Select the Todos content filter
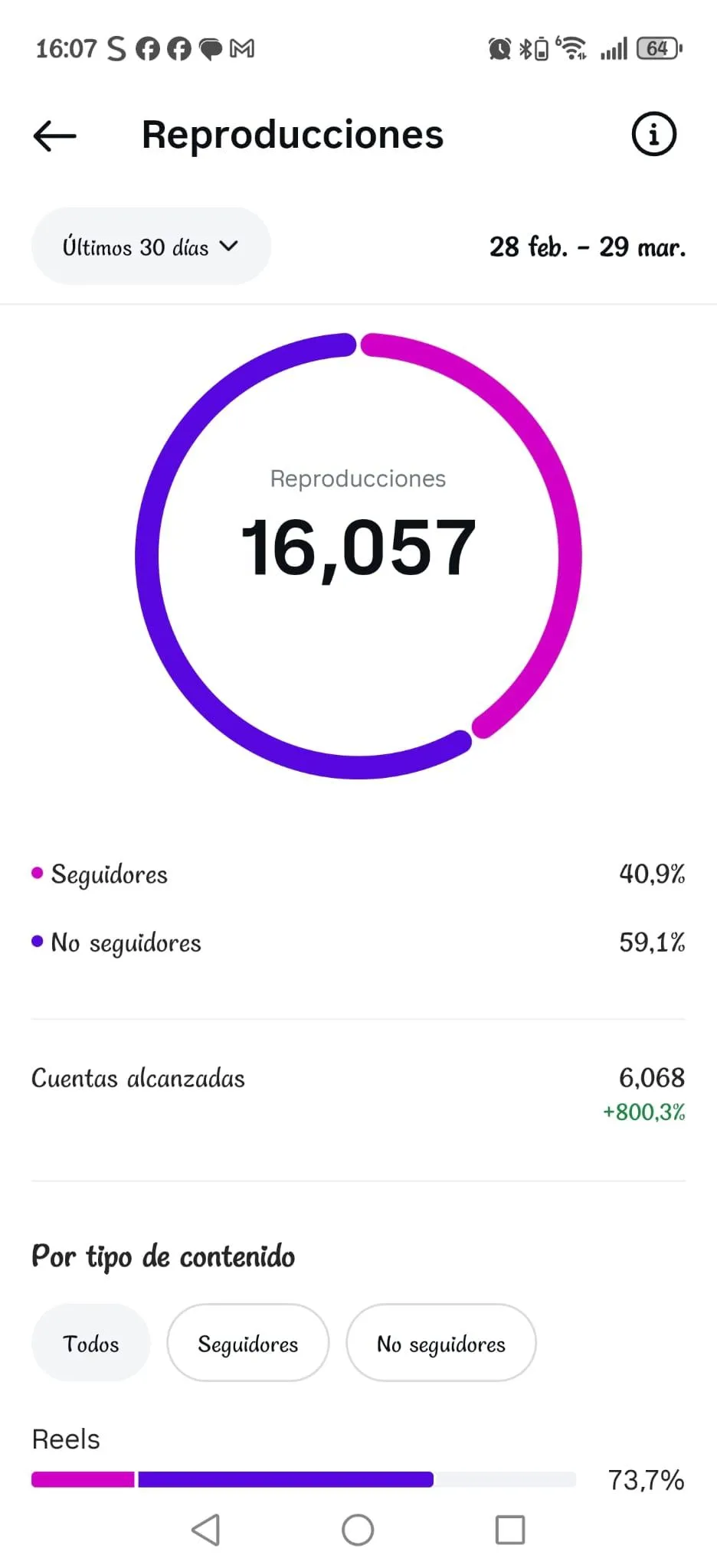The height and width of the screenshot is (1568, 717). pos(90,1344)
